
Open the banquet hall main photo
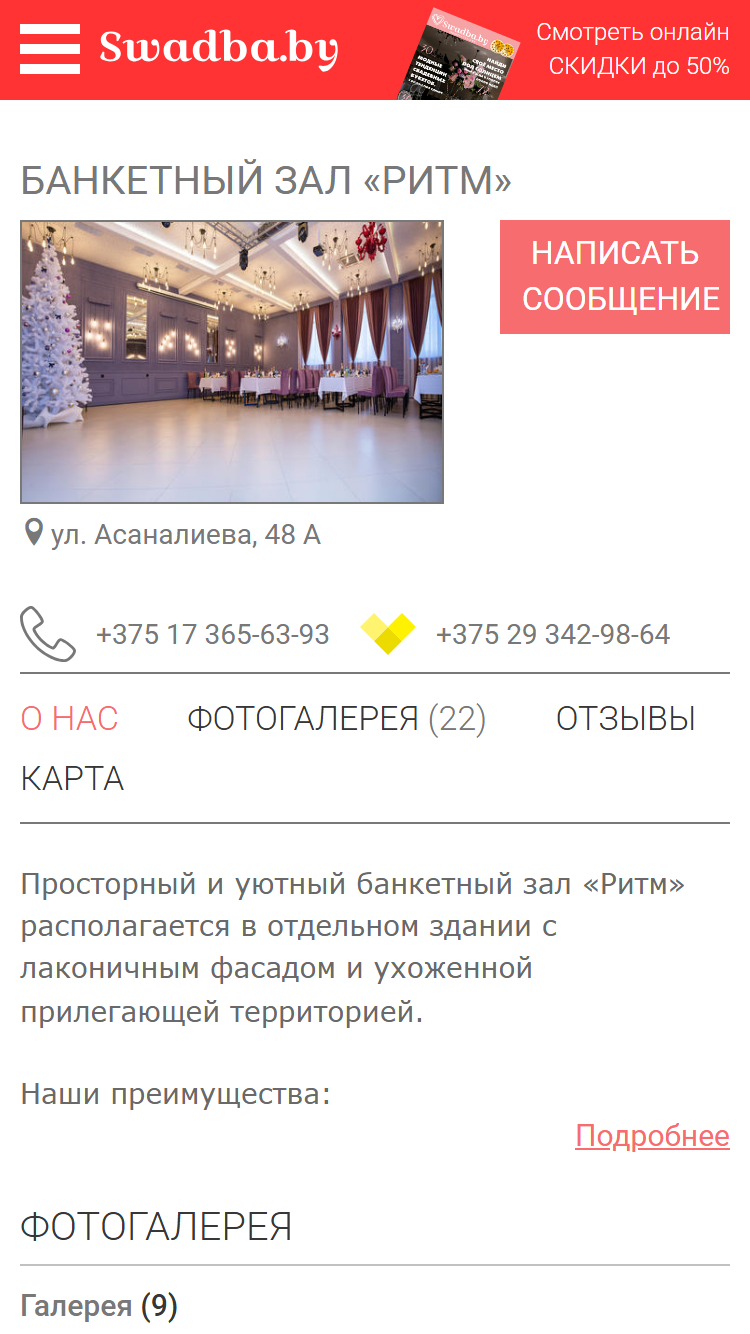(232, 362)
